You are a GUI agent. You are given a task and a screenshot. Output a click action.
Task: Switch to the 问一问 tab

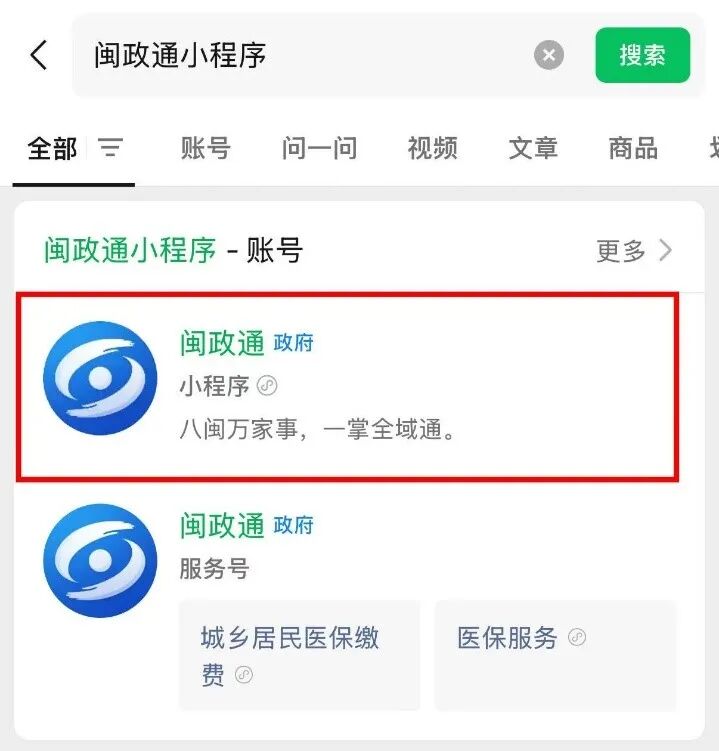coord(319,149)
